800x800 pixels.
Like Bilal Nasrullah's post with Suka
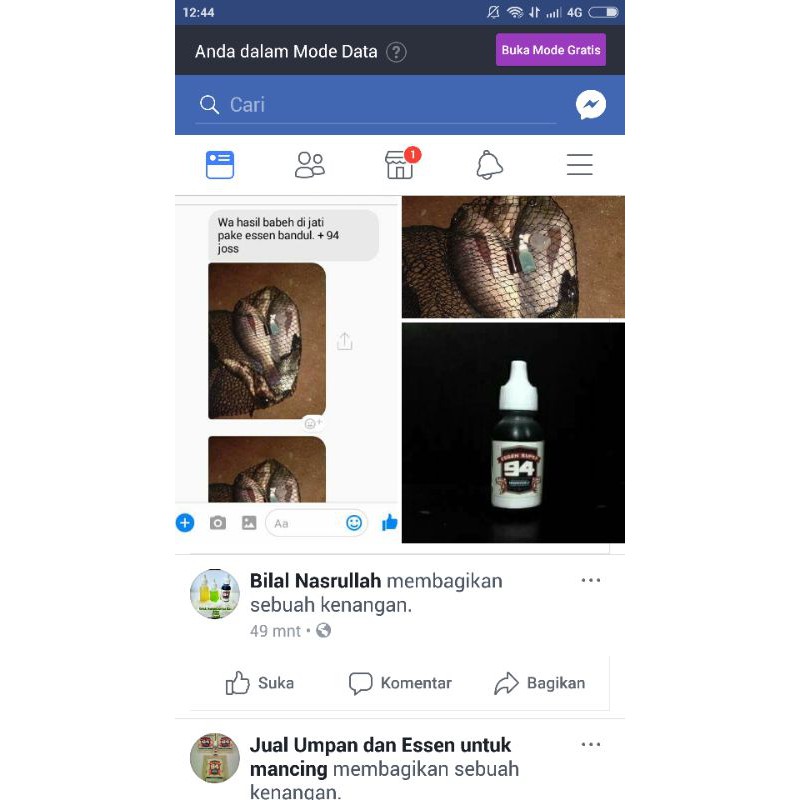[x=259, y=683]
